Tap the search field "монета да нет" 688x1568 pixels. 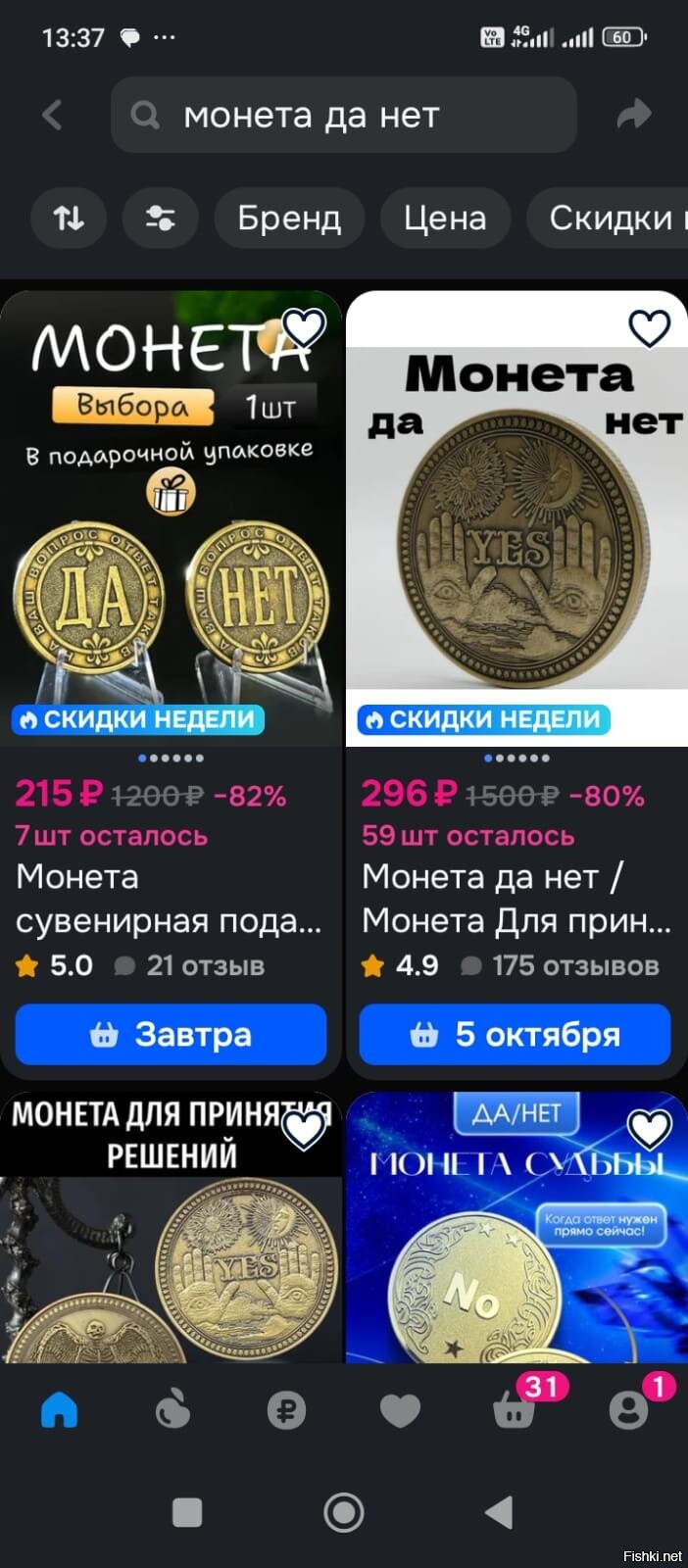(343, 116)
